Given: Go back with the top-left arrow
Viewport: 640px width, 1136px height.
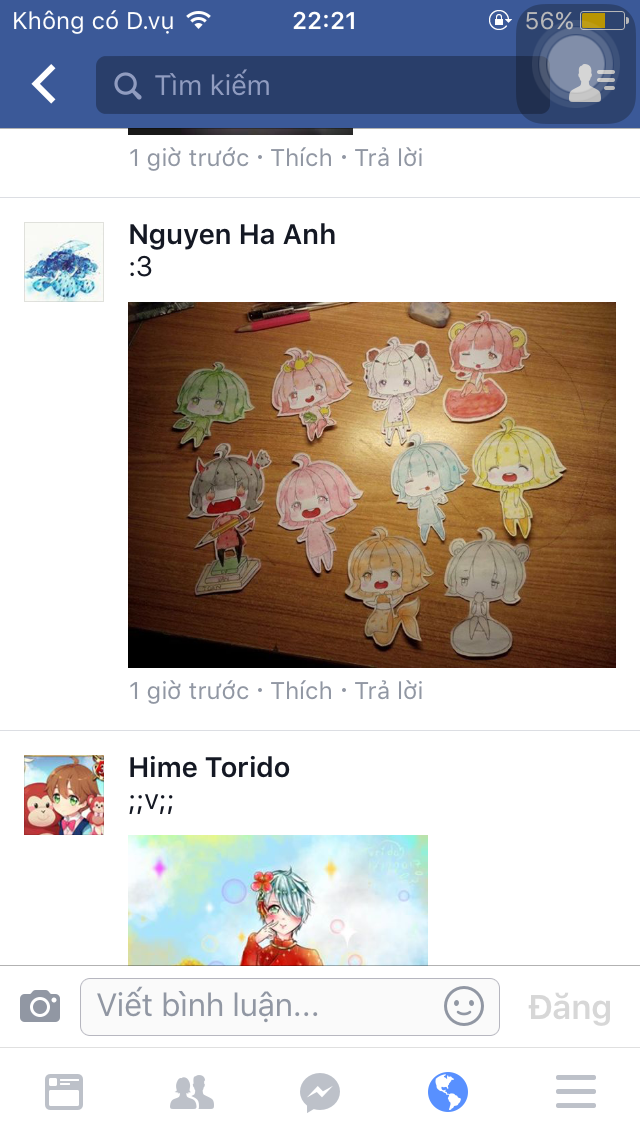Looking at the screenshot, I should point(44,85).
